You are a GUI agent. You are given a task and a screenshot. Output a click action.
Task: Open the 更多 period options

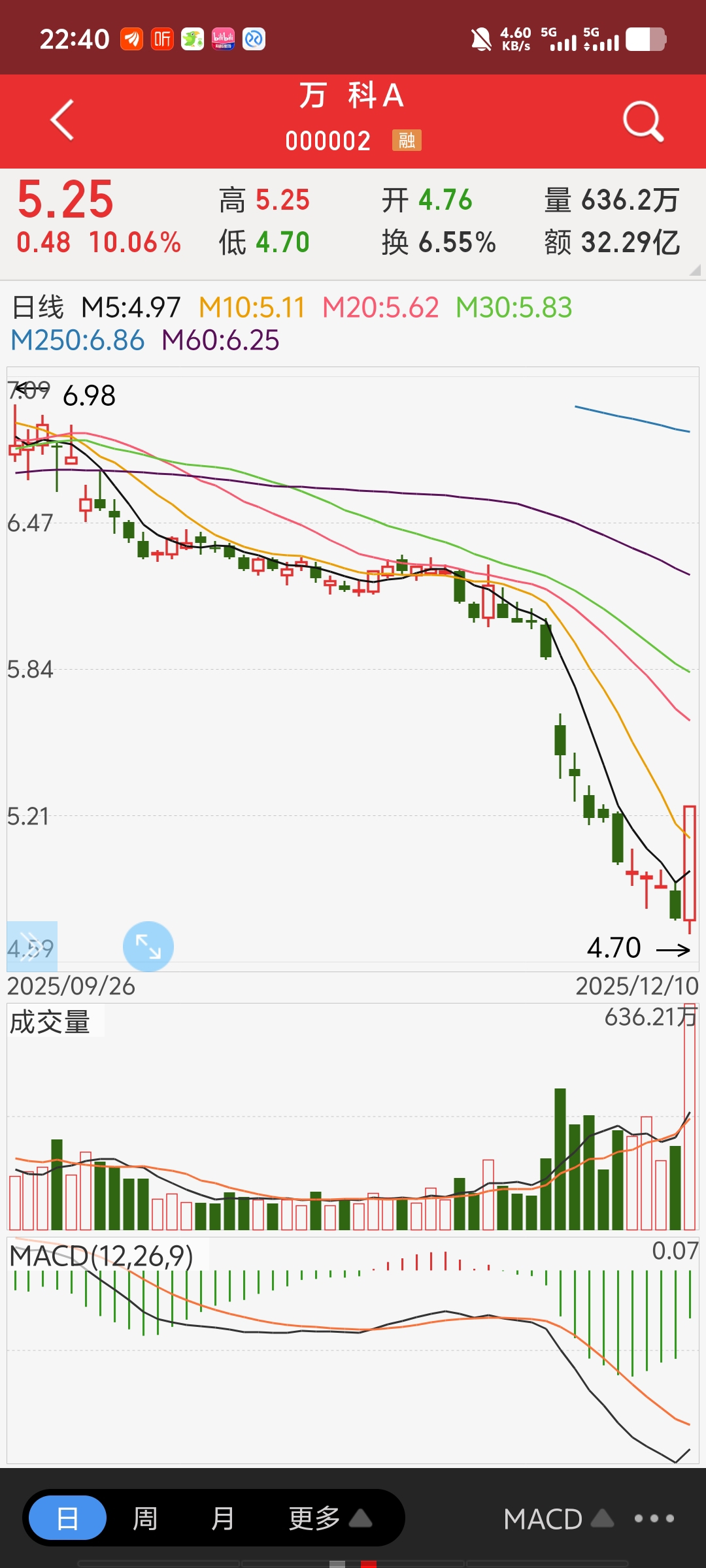(x=329, y=1518)
